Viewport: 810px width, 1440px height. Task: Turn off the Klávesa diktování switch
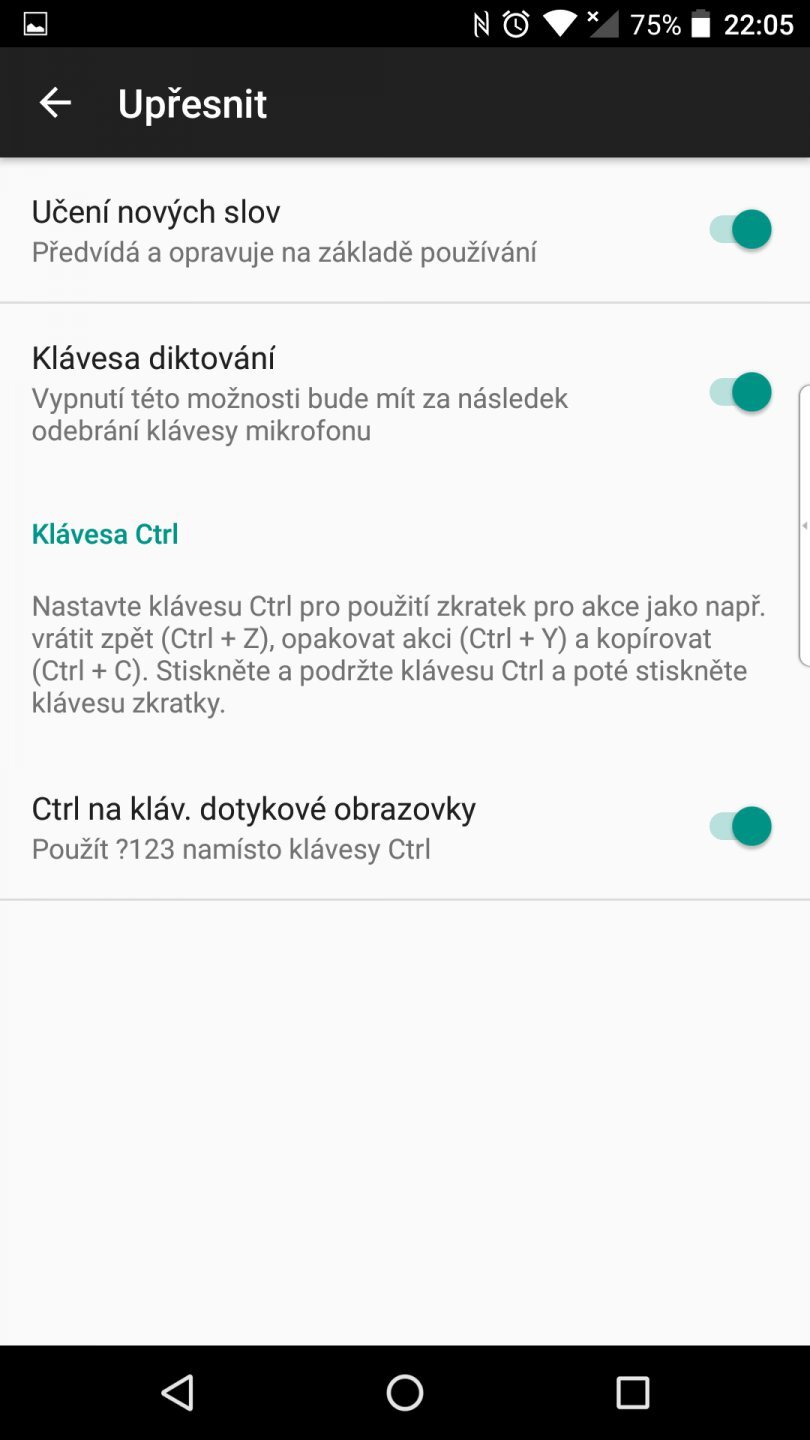740,392
